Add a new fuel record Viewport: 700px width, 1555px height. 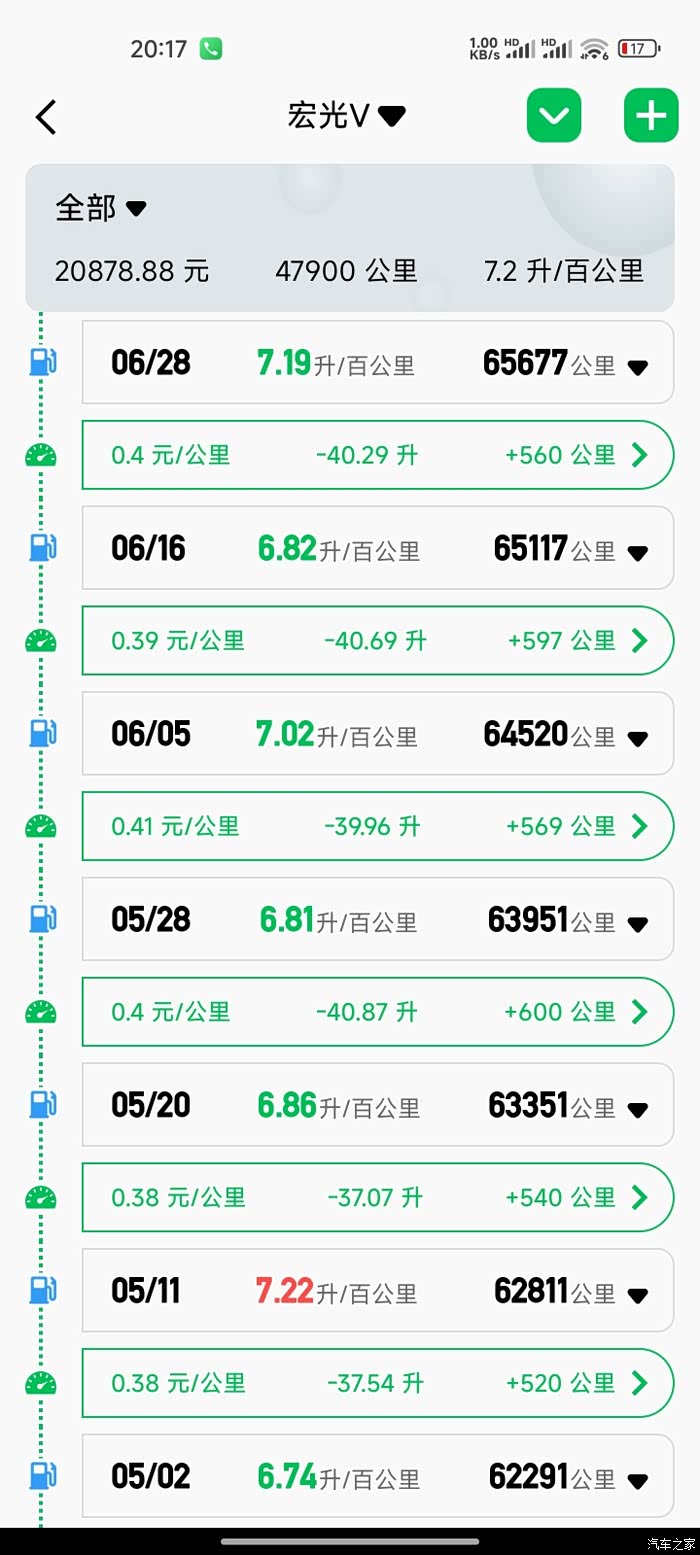click(x=651, y=116)
